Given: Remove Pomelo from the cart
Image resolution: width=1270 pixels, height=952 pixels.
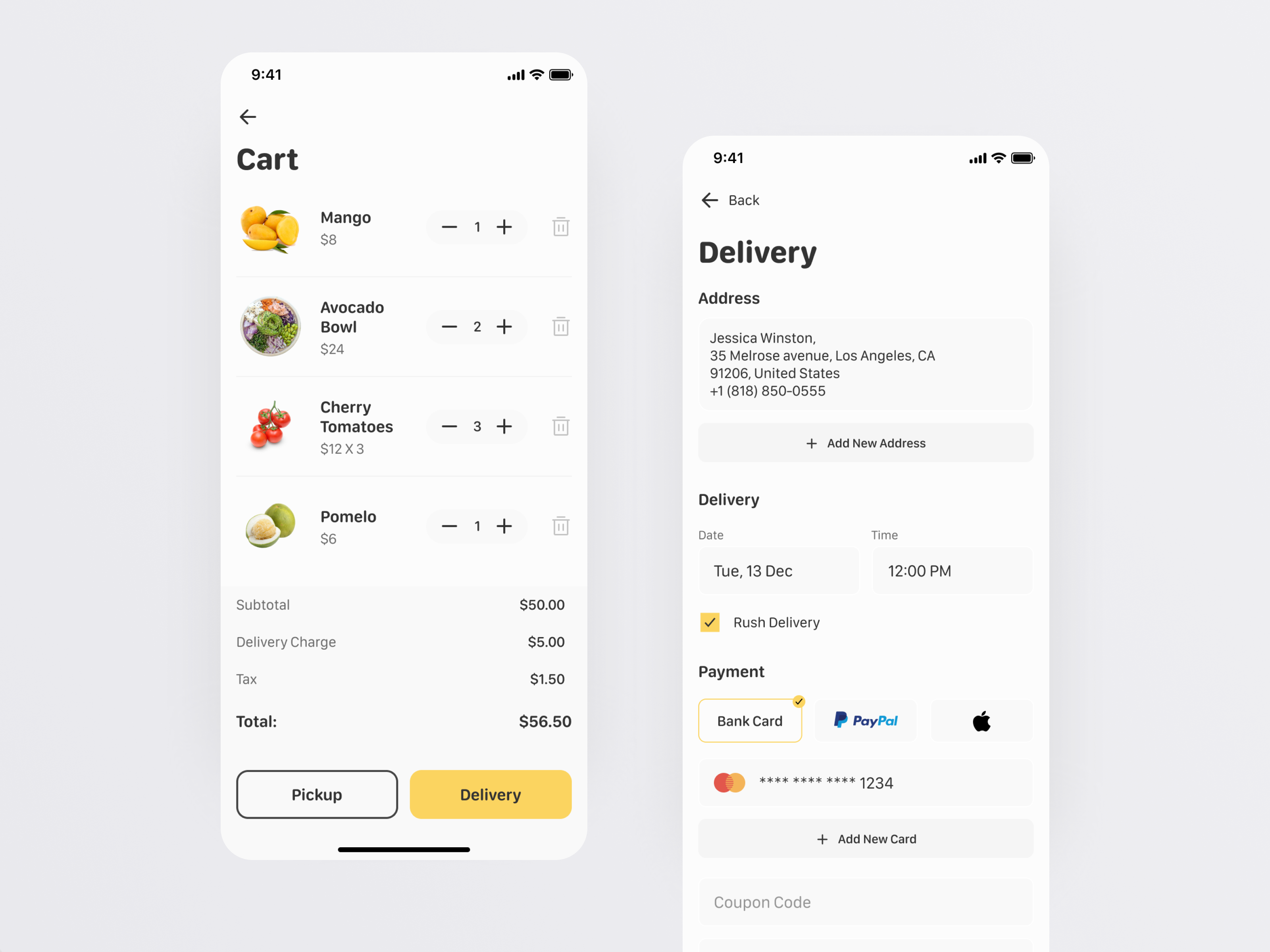Looking at the screenshot, I should [x=560, y=526].
